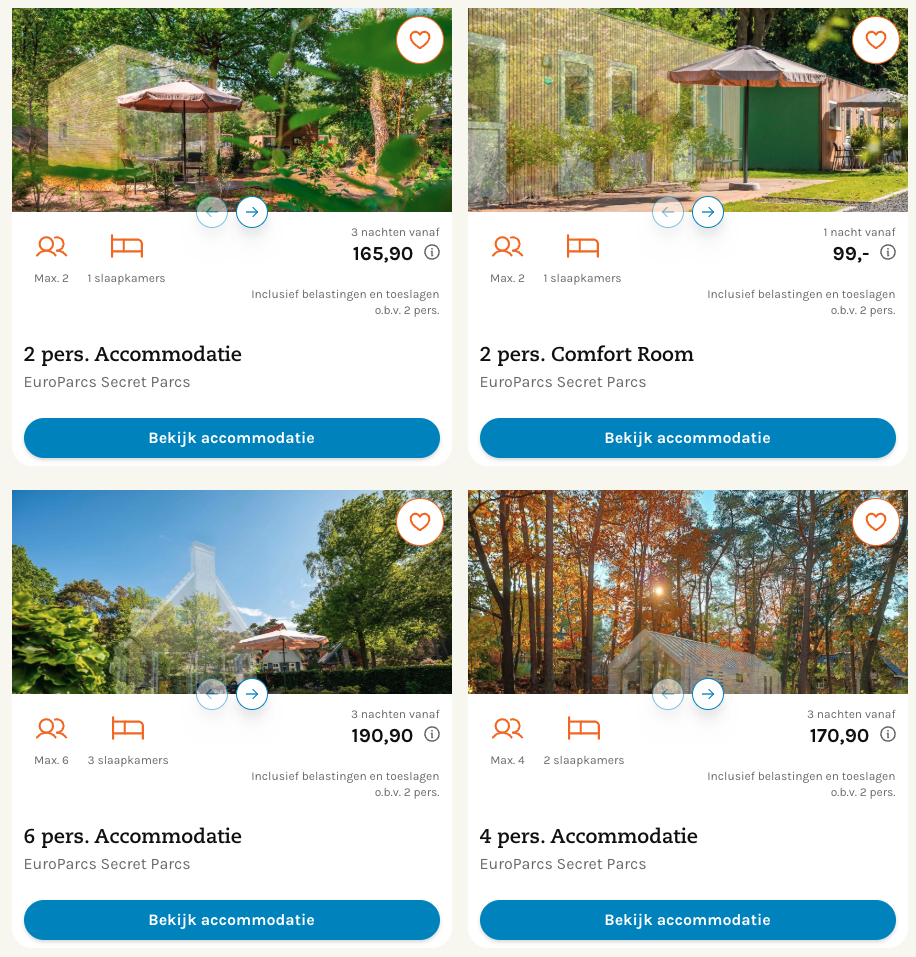Open price info next to 99,-
Screen dimensions: 916x957
[x=888, y=253]
